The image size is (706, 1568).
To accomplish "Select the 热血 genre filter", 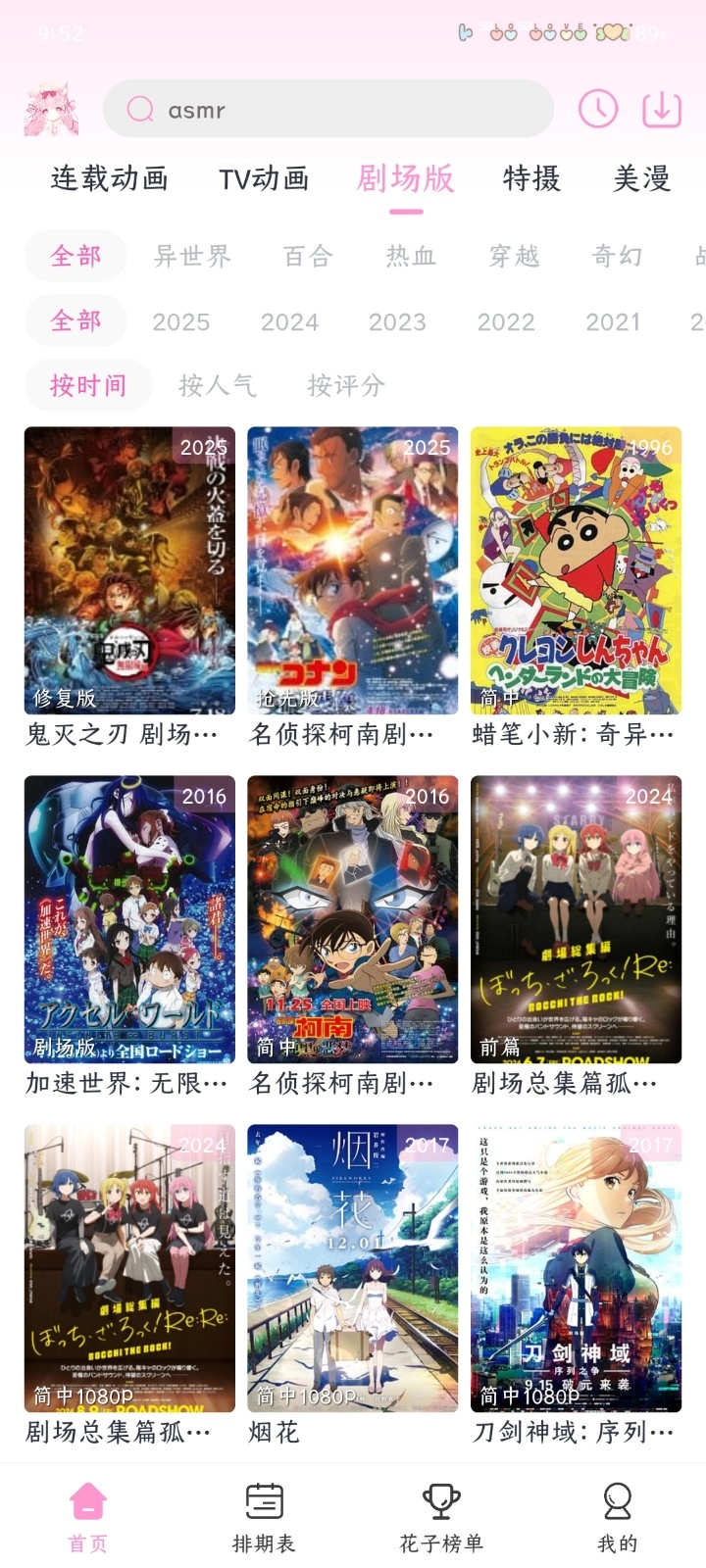I will (409, 256).
